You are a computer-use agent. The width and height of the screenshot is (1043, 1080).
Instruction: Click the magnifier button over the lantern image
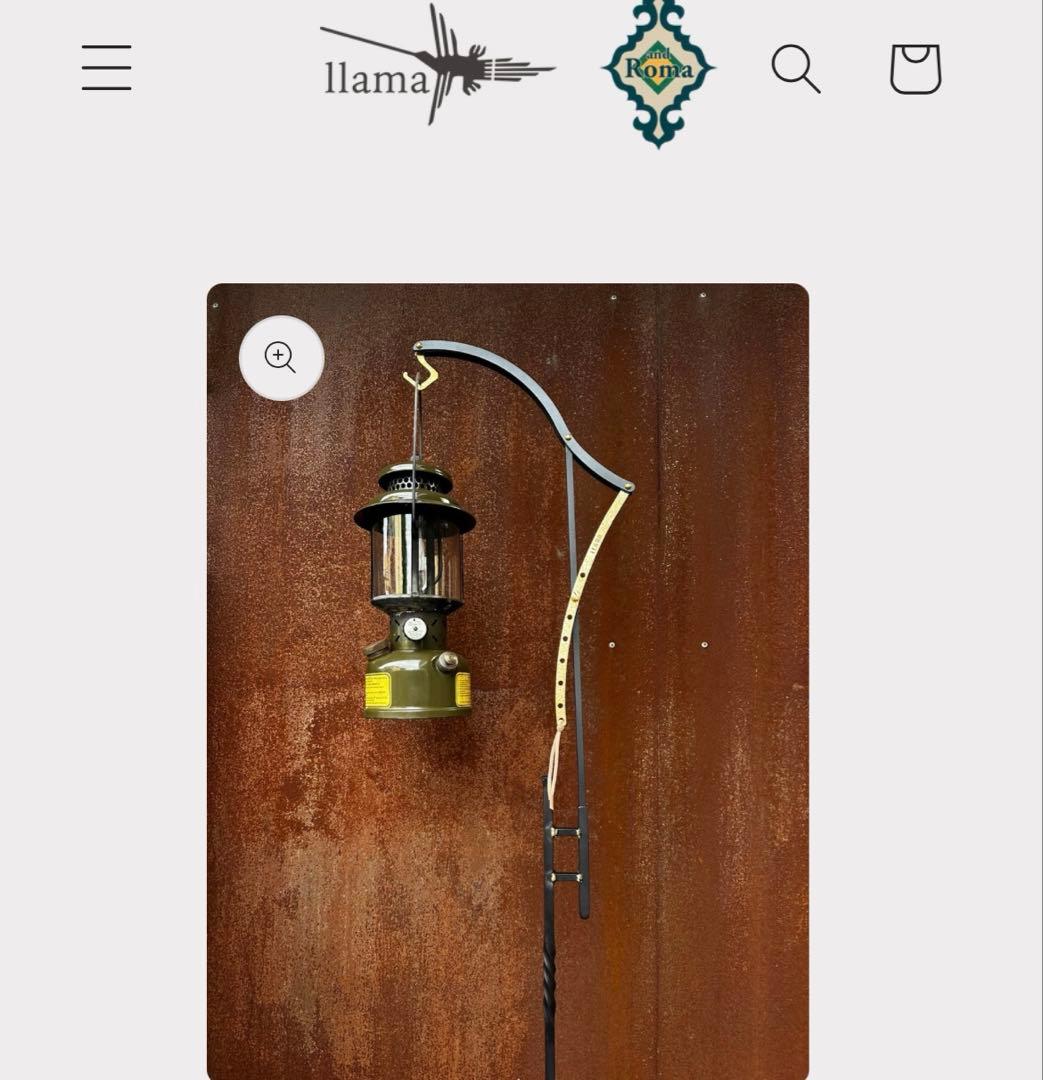click(280, 358)
